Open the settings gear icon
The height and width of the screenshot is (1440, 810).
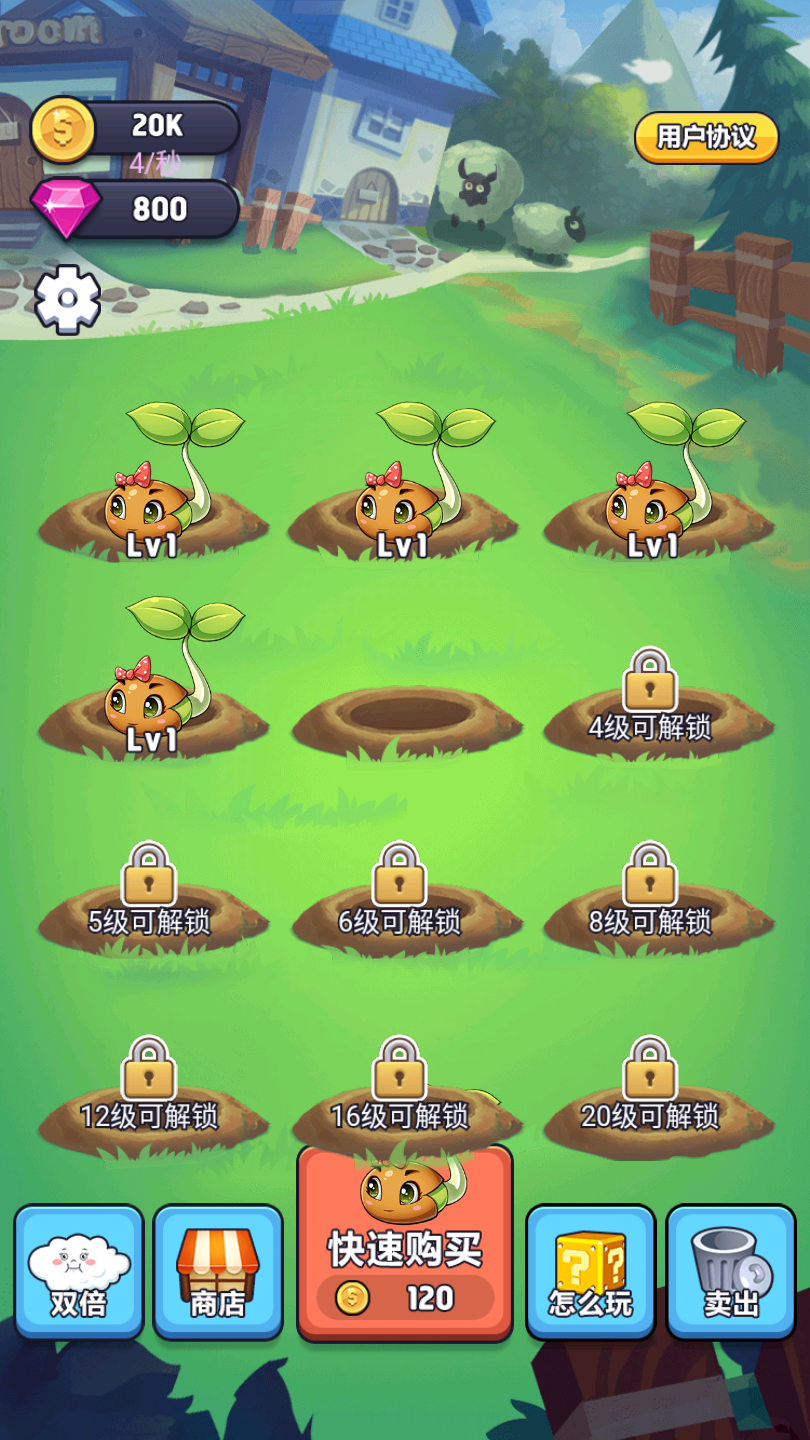68,299
